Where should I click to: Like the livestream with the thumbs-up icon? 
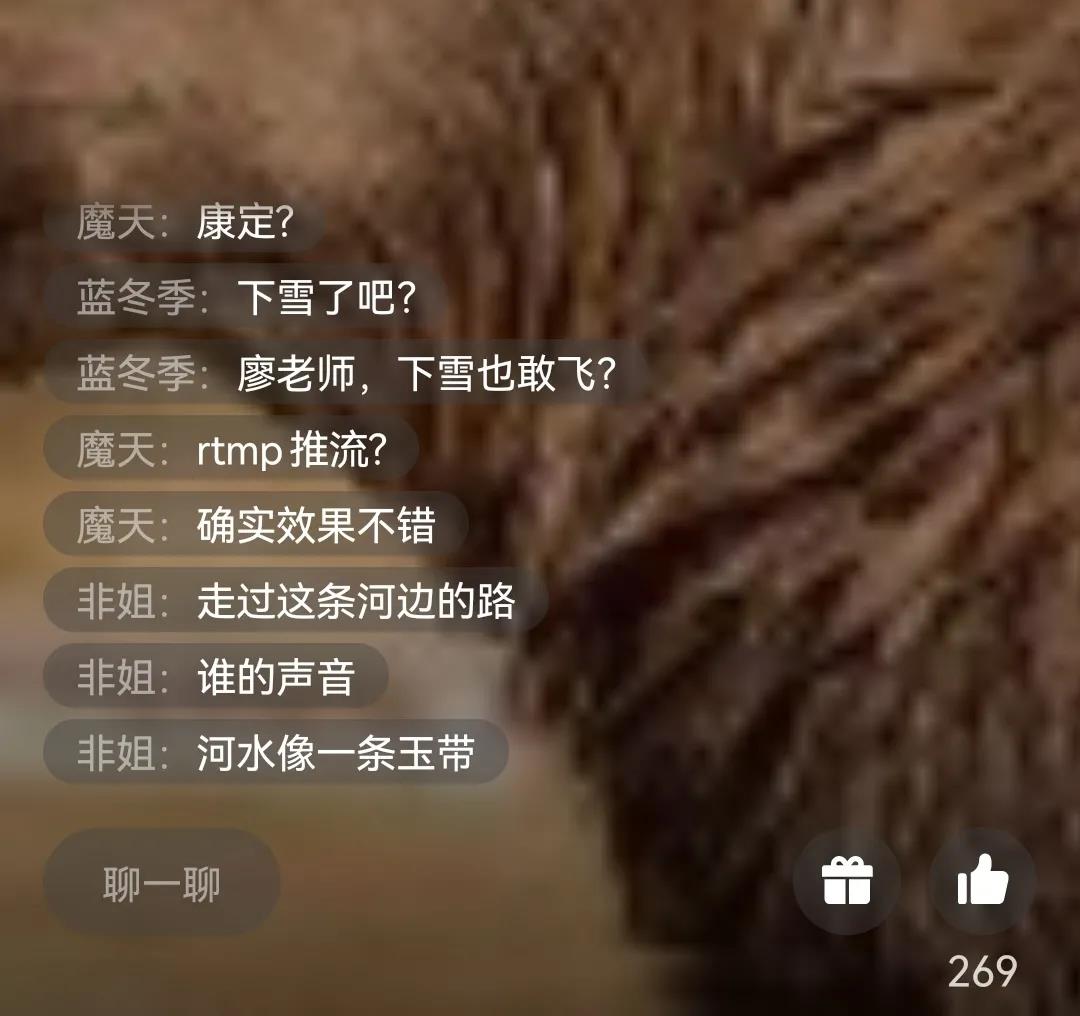(983, 882)
